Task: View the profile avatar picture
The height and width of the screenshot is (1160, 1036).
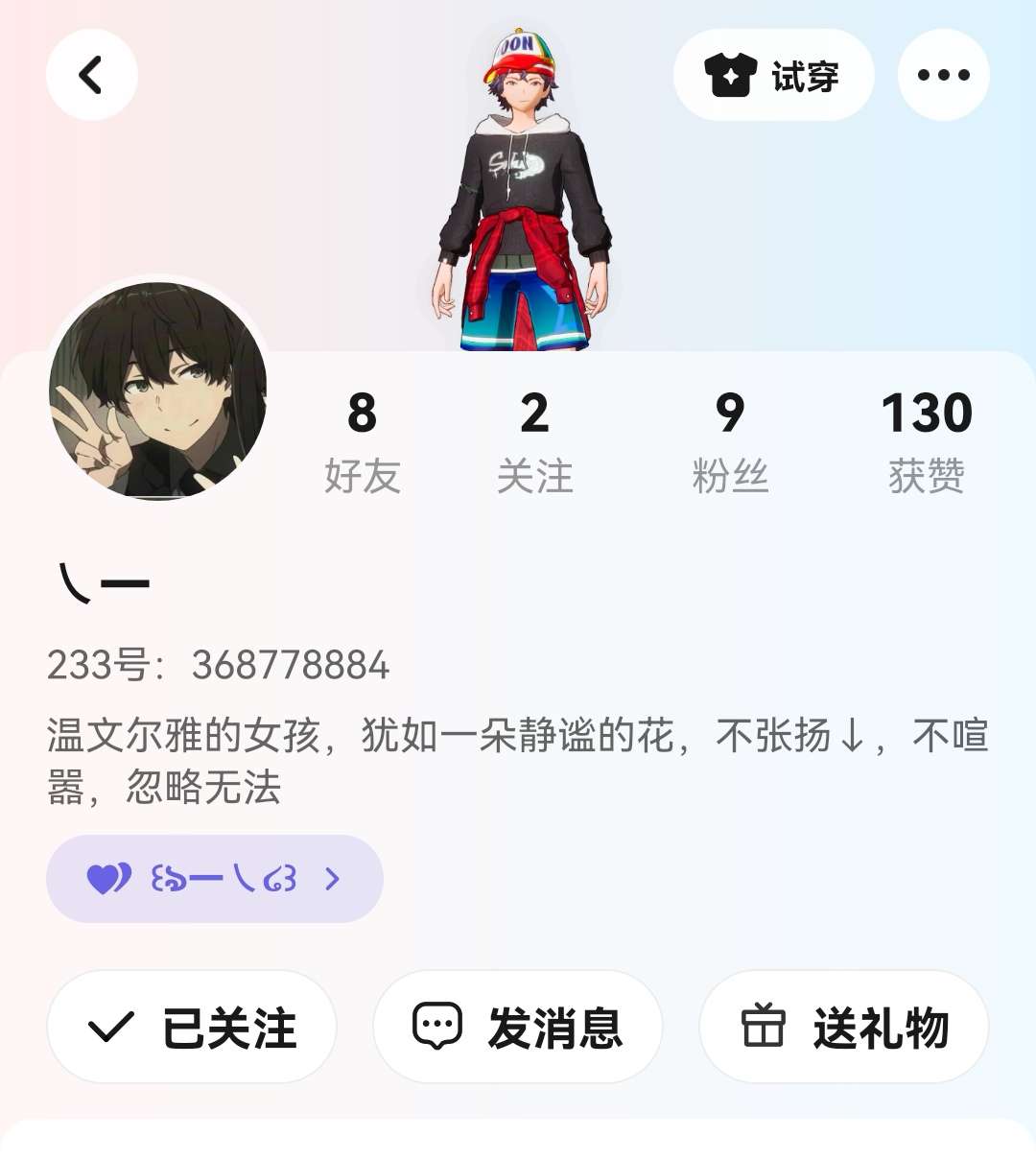Action: coord(158,391)
